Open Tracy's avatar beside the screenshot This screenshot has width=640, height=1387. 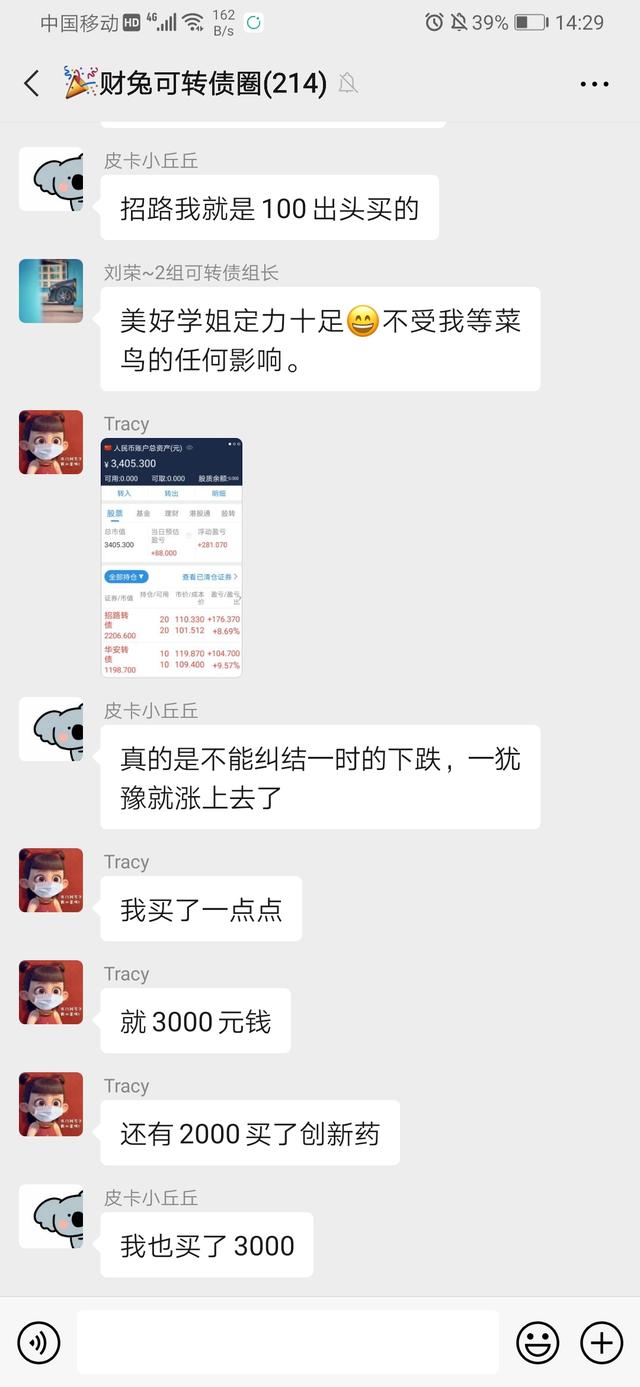51,442
